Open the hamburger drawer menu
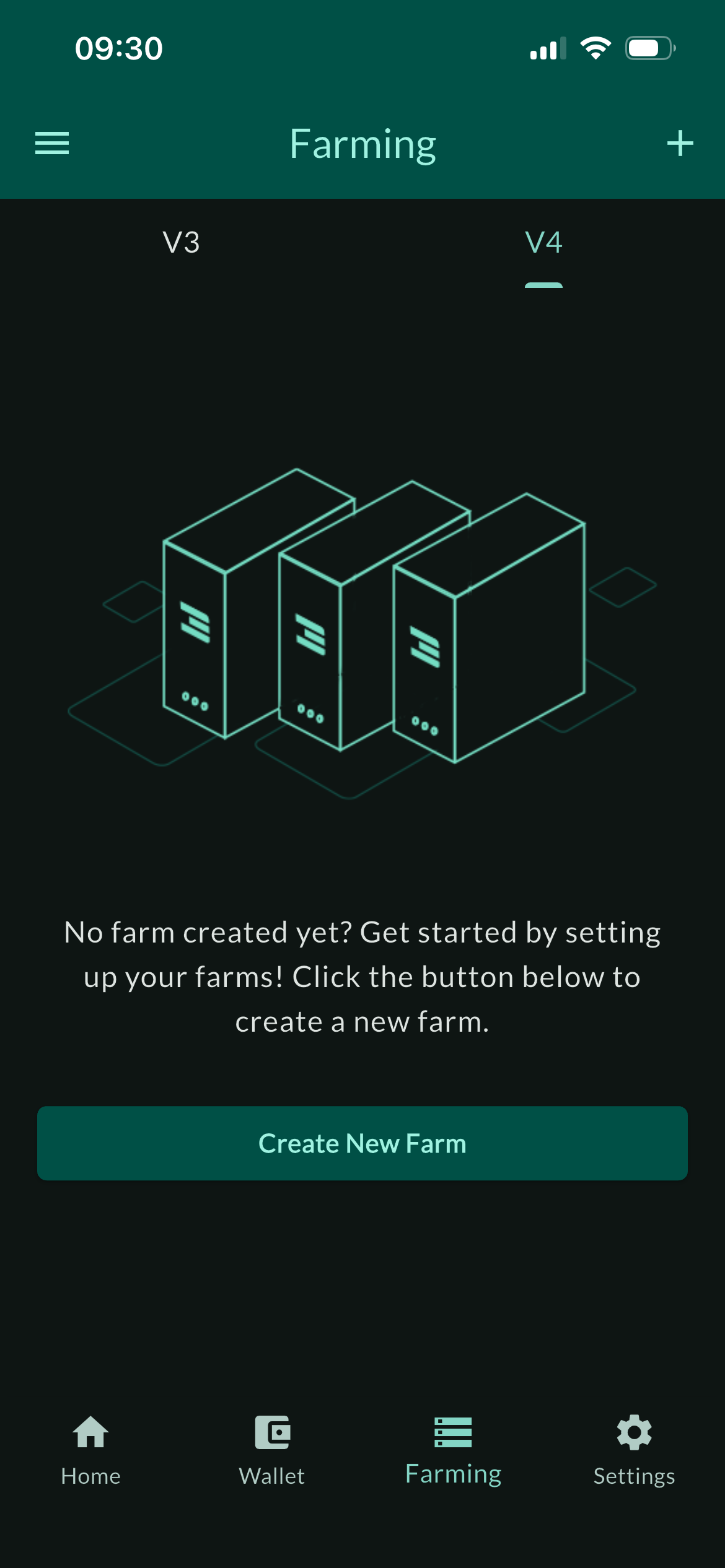Screen dimensions: 725x1568 (x=52, y=143)
